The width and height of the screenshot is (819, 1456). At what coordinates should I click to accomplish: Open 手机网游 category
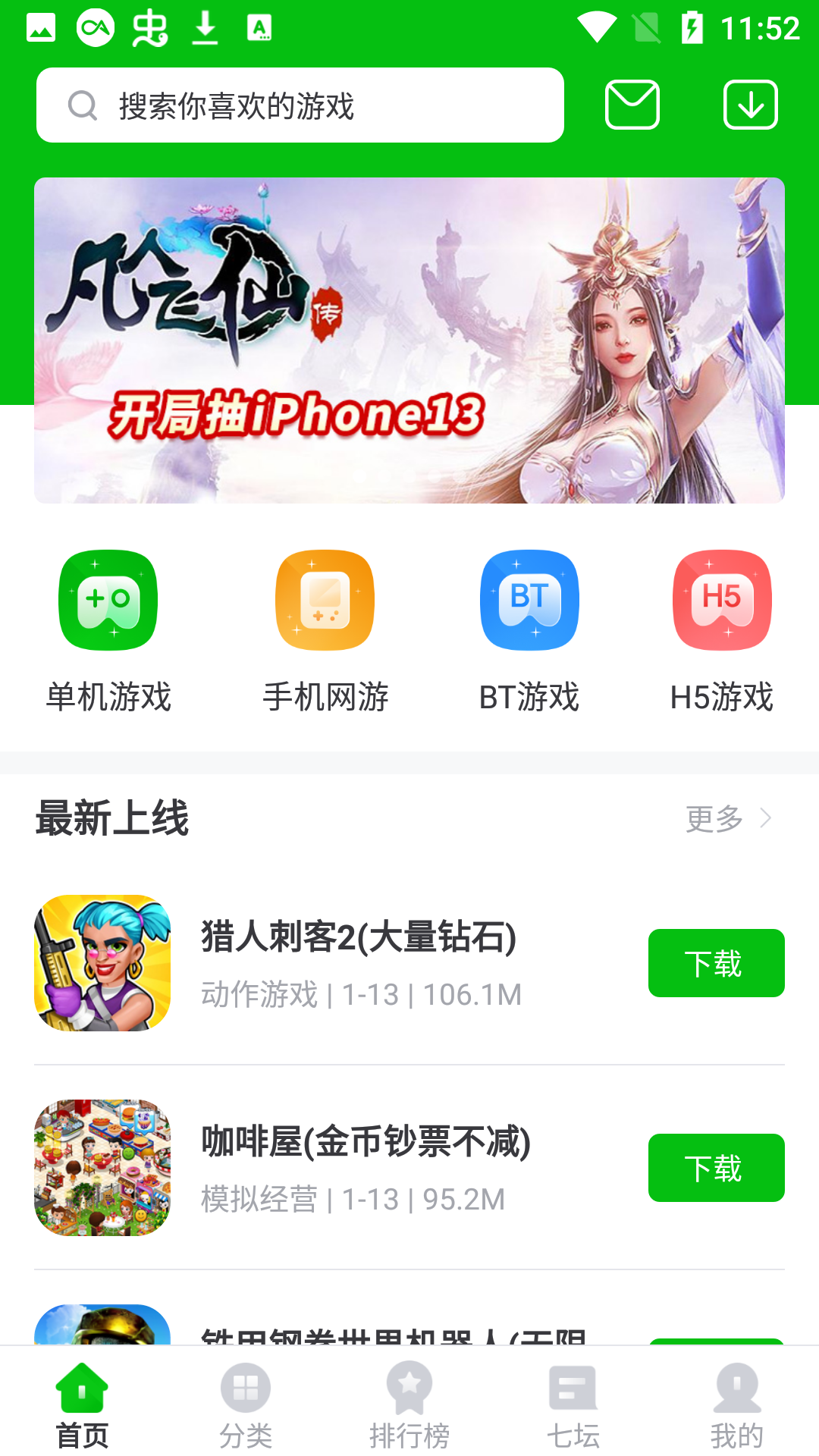tap(325, 631)
